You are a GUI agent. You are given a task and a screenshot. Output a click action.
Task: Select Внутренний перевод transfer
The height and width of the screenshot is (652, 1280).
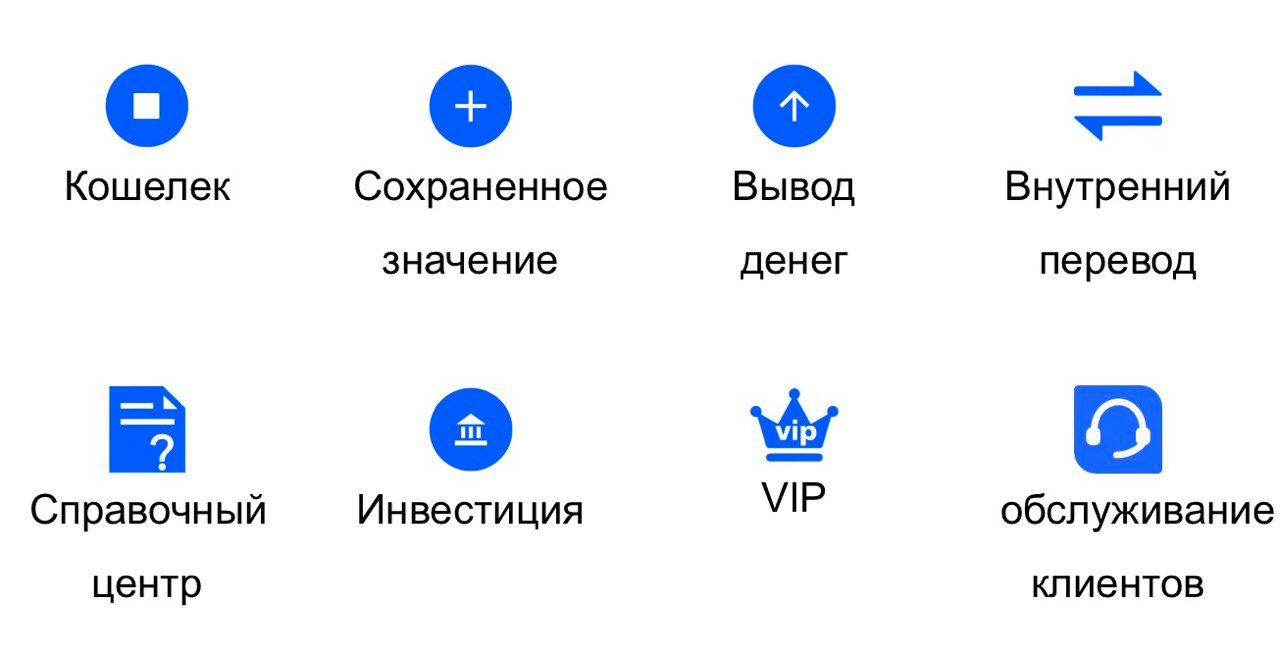click(x=1117, y=106)
